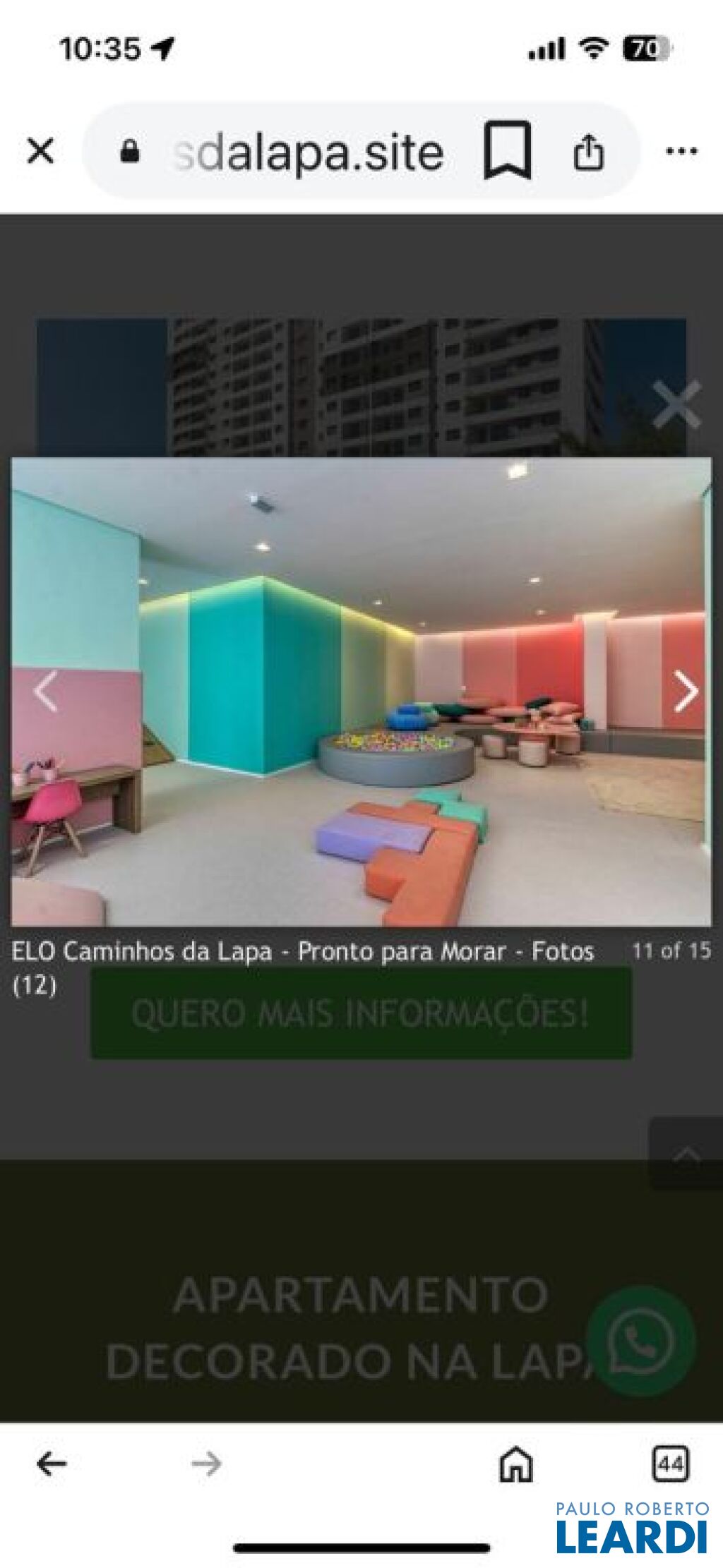
Task: Close the in-app browser page
Action: (40, 150)
